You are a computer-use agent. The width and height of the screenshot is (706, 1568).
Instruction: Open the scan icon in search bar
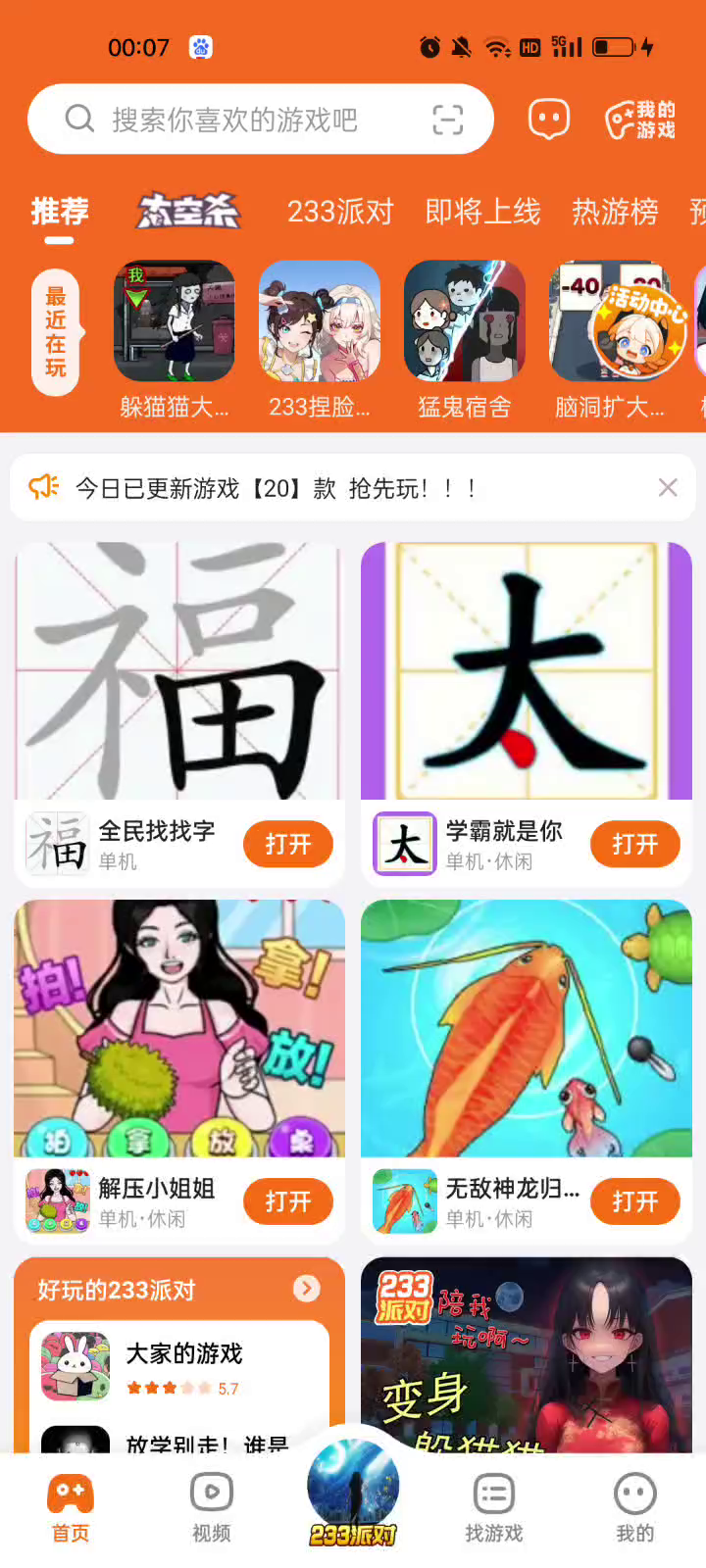click(x=448, y=120)
